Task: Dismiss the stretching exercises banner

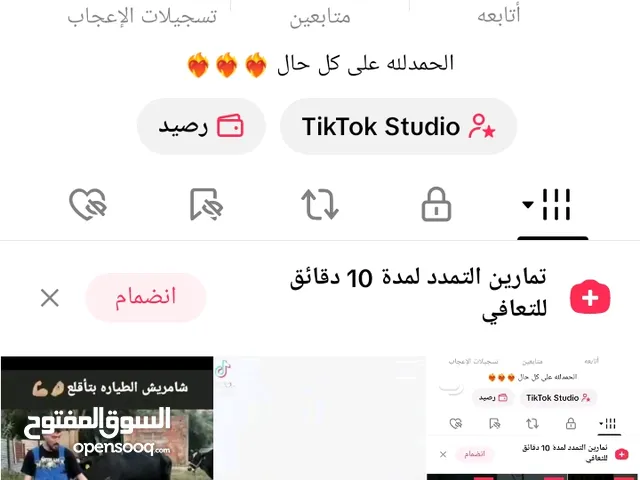Action: (49, 297)
